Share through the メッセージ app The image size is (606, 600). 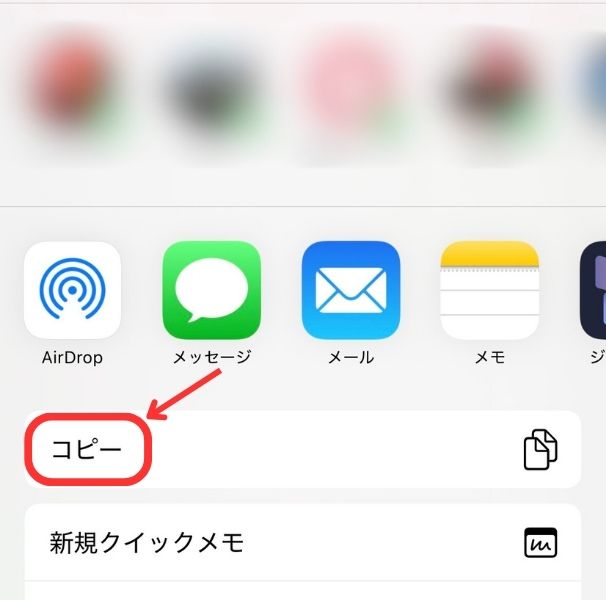point(211,291)
